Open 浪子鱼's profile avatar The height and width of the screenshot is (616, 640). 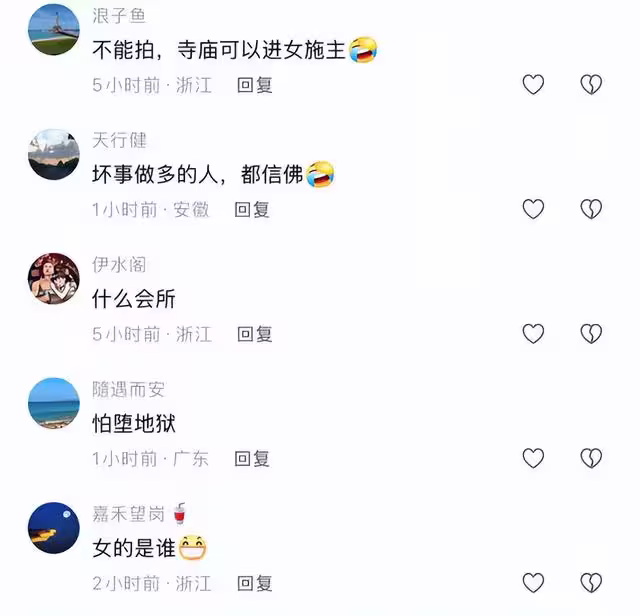tap(54, 30)
